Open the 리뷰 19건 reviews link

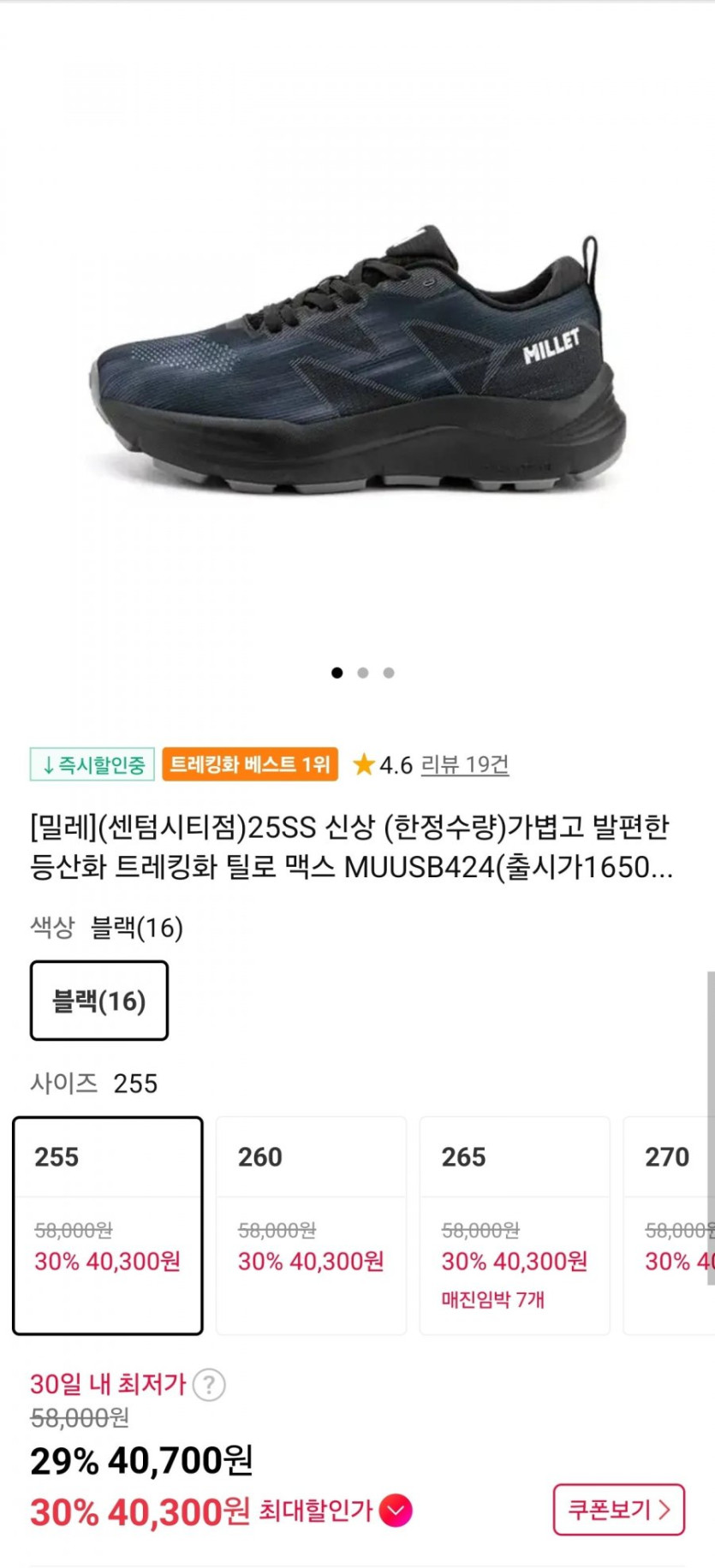[x=465, y=764]
